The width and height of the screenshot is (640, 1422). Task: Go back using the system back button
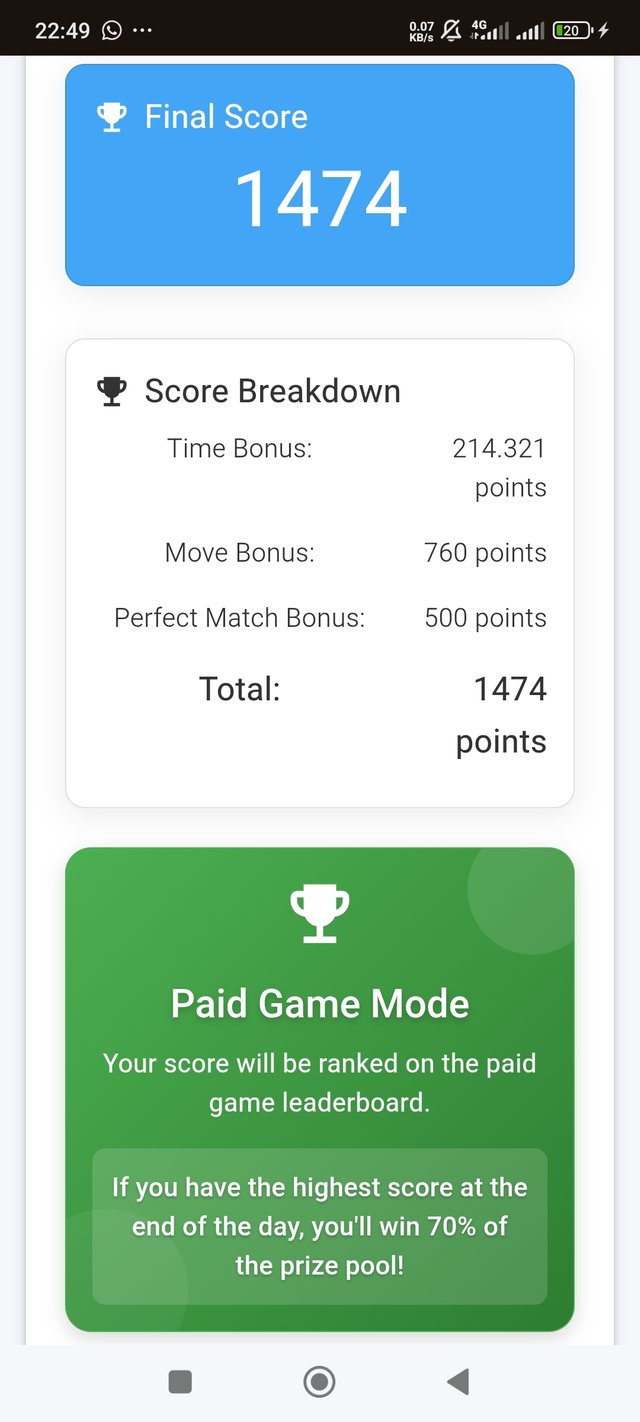(458, 1382)
